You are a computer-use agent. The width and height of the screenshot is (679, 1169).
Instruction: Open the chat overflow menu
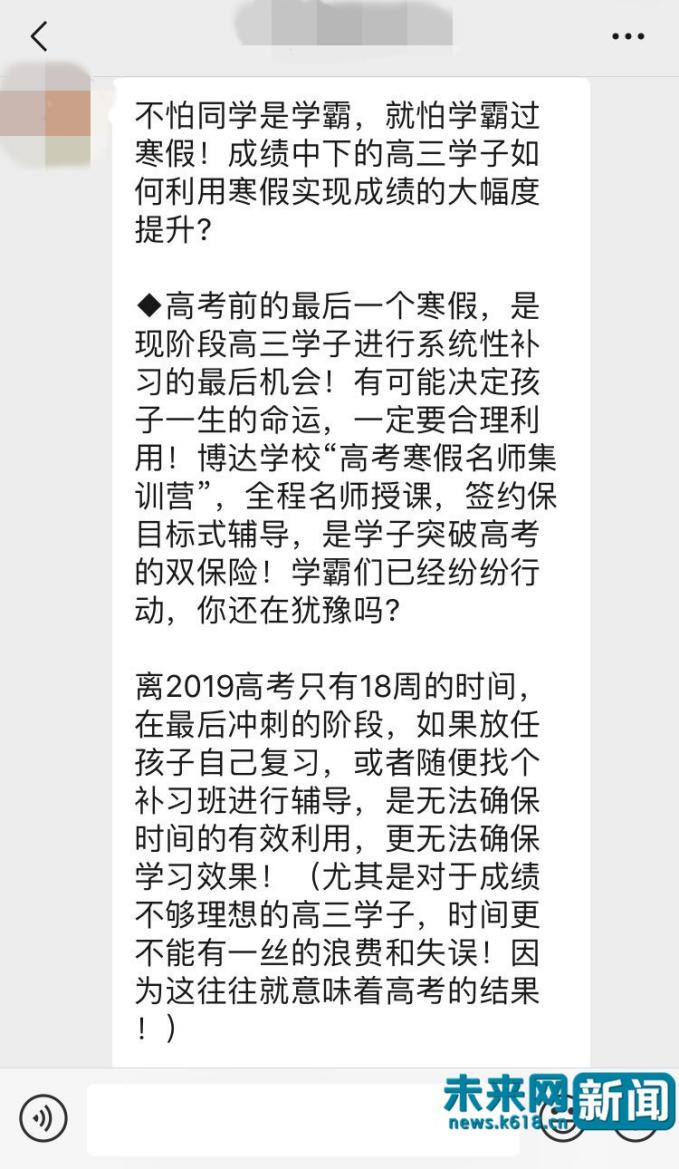click(628, 37)
